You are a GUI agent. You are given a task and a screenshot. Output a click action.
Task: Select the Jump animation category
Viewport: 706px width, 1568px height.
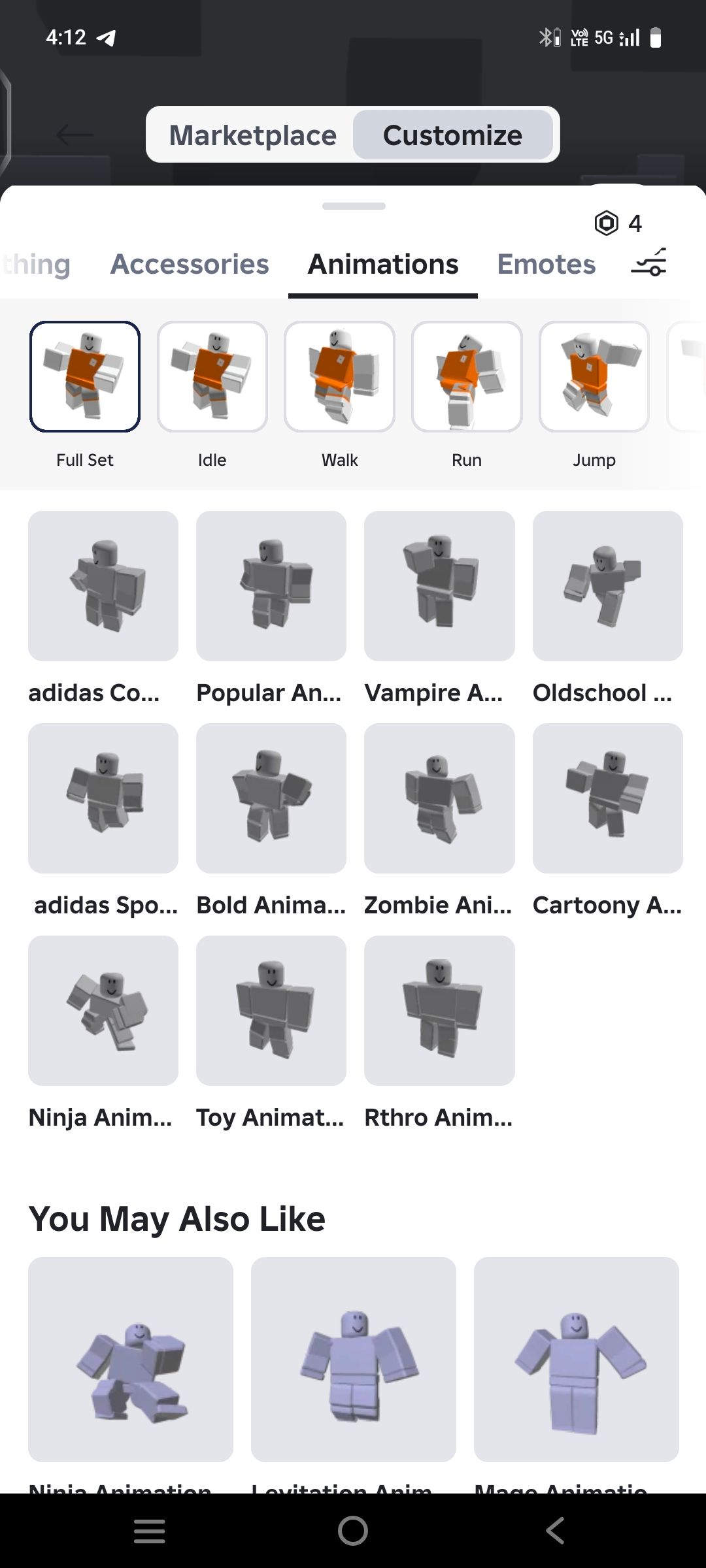(x=594, y=377)
